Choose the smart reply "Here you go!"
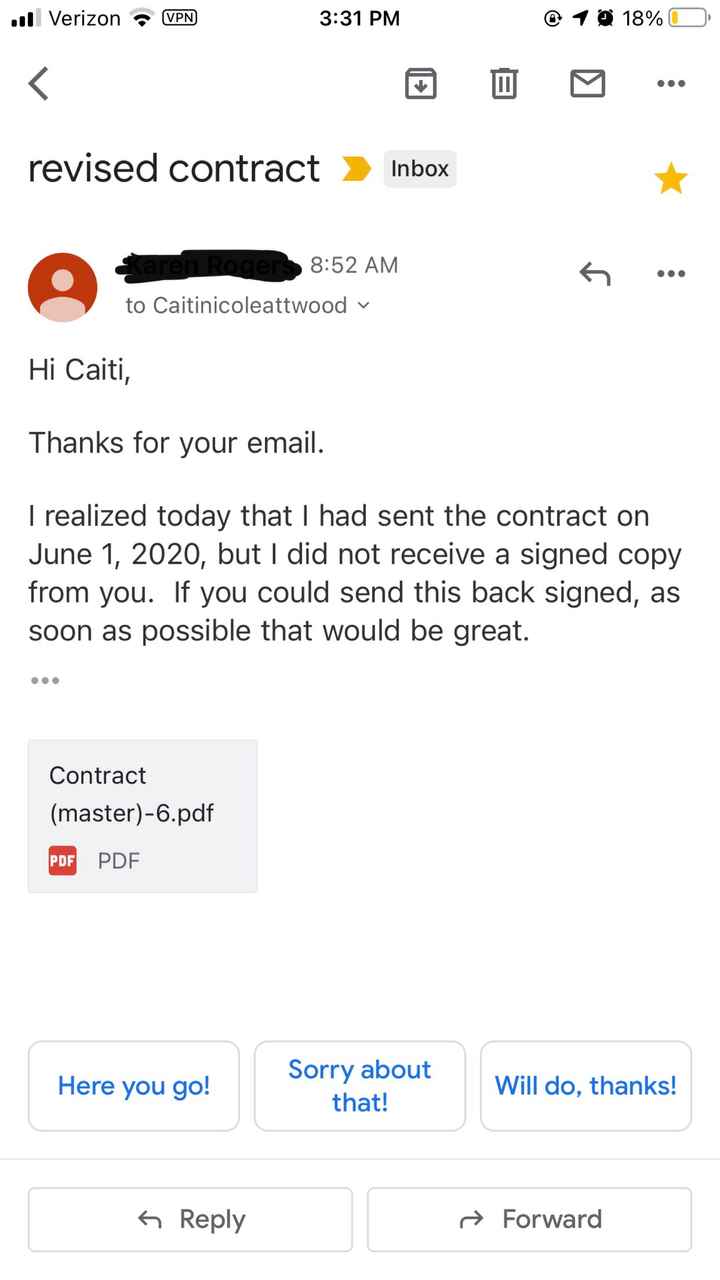This screenshot has width=720, height=1280. click(134, 1086)
